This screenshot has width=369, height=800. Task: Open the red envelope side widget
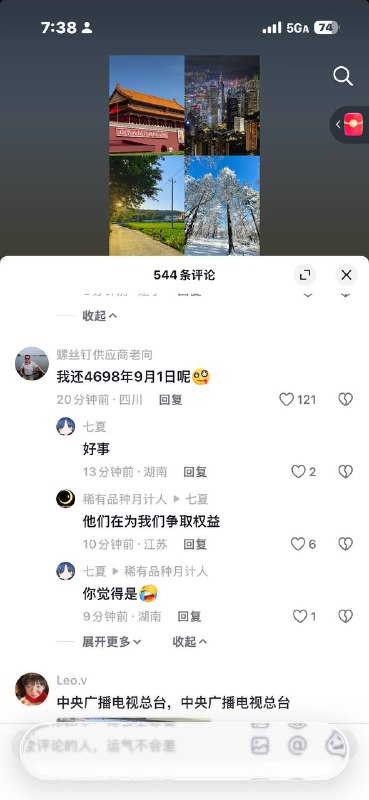pyautogui.click(x=350, y=124)
